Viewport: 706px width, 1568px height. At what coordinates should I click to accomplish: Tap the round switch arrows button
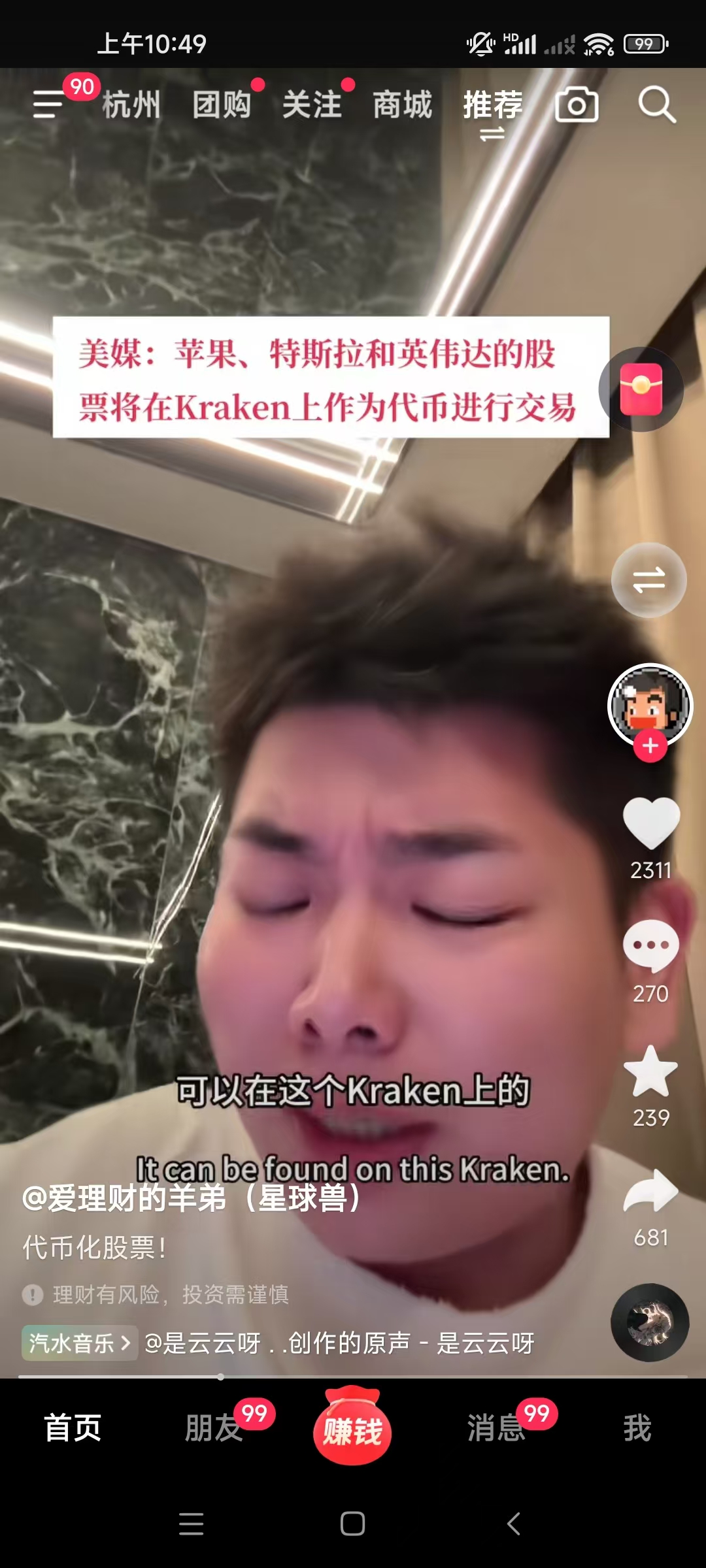tap(648, 580)
